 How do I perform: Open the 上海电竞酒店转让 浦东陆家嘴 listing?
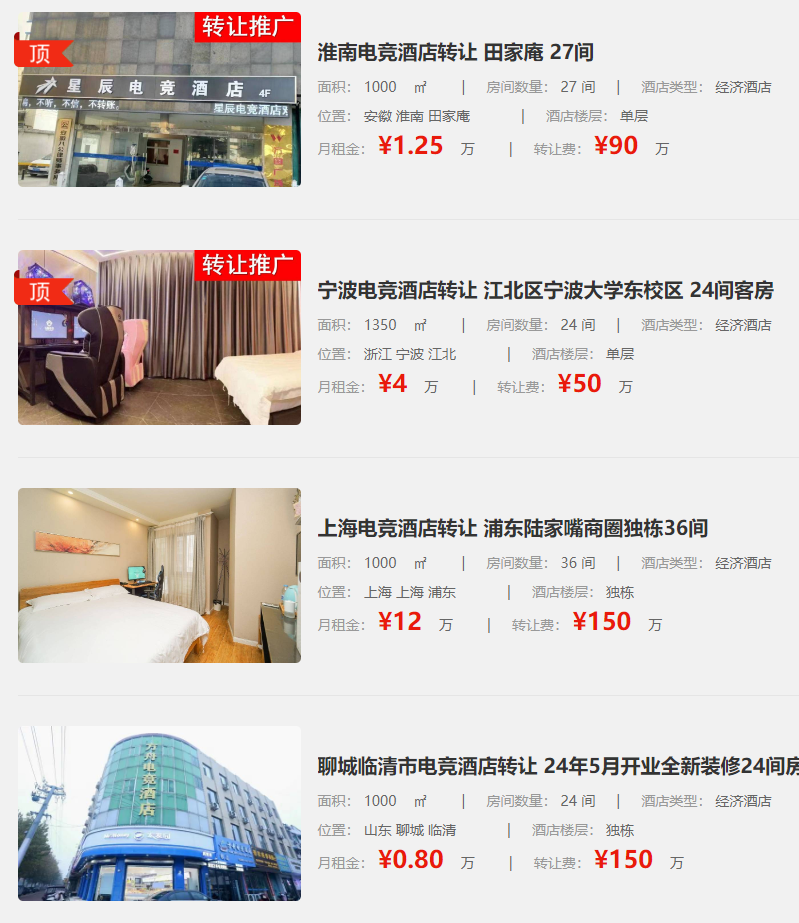tap(512, 528)
